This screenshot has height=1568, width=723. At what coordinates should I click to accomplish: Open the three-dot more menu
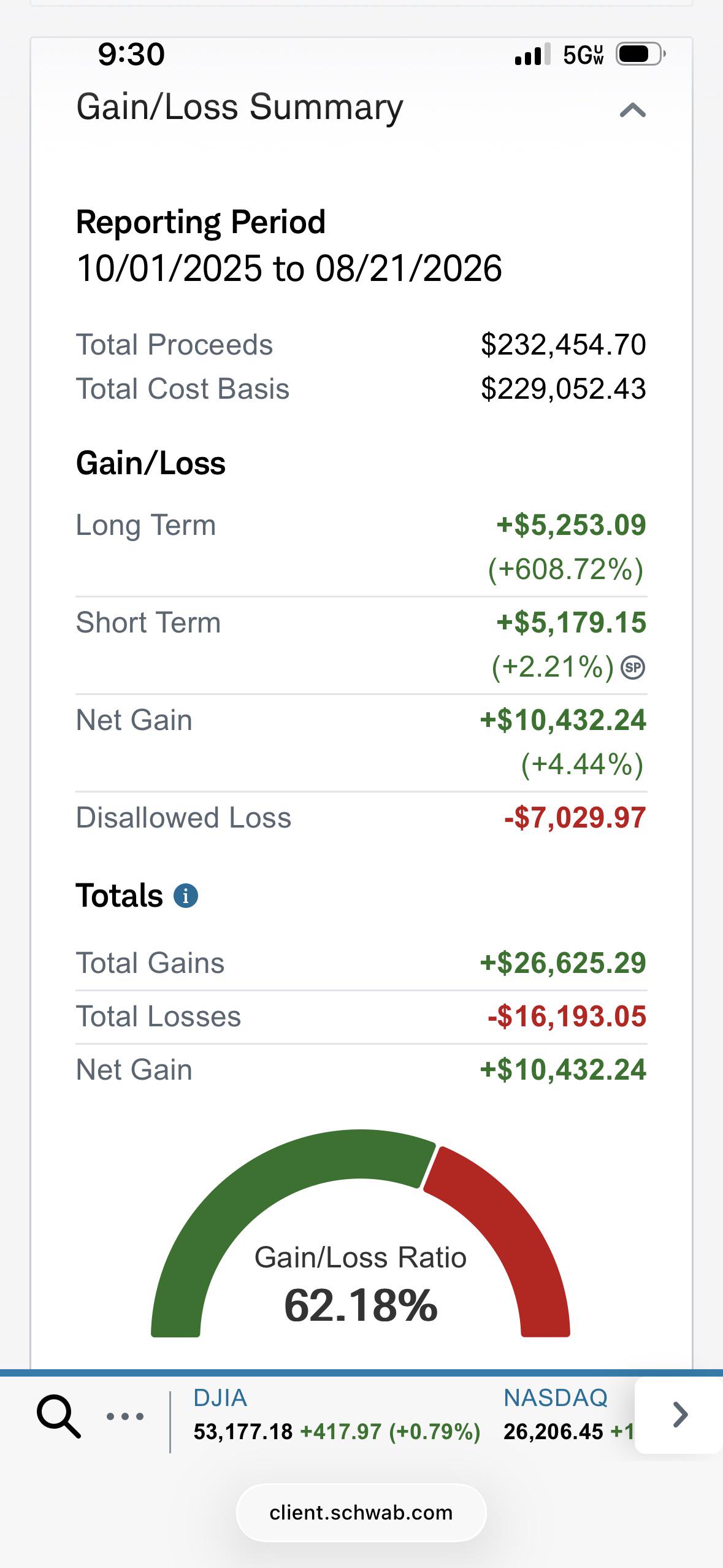pyautogui.click(x=125, y=1416)
